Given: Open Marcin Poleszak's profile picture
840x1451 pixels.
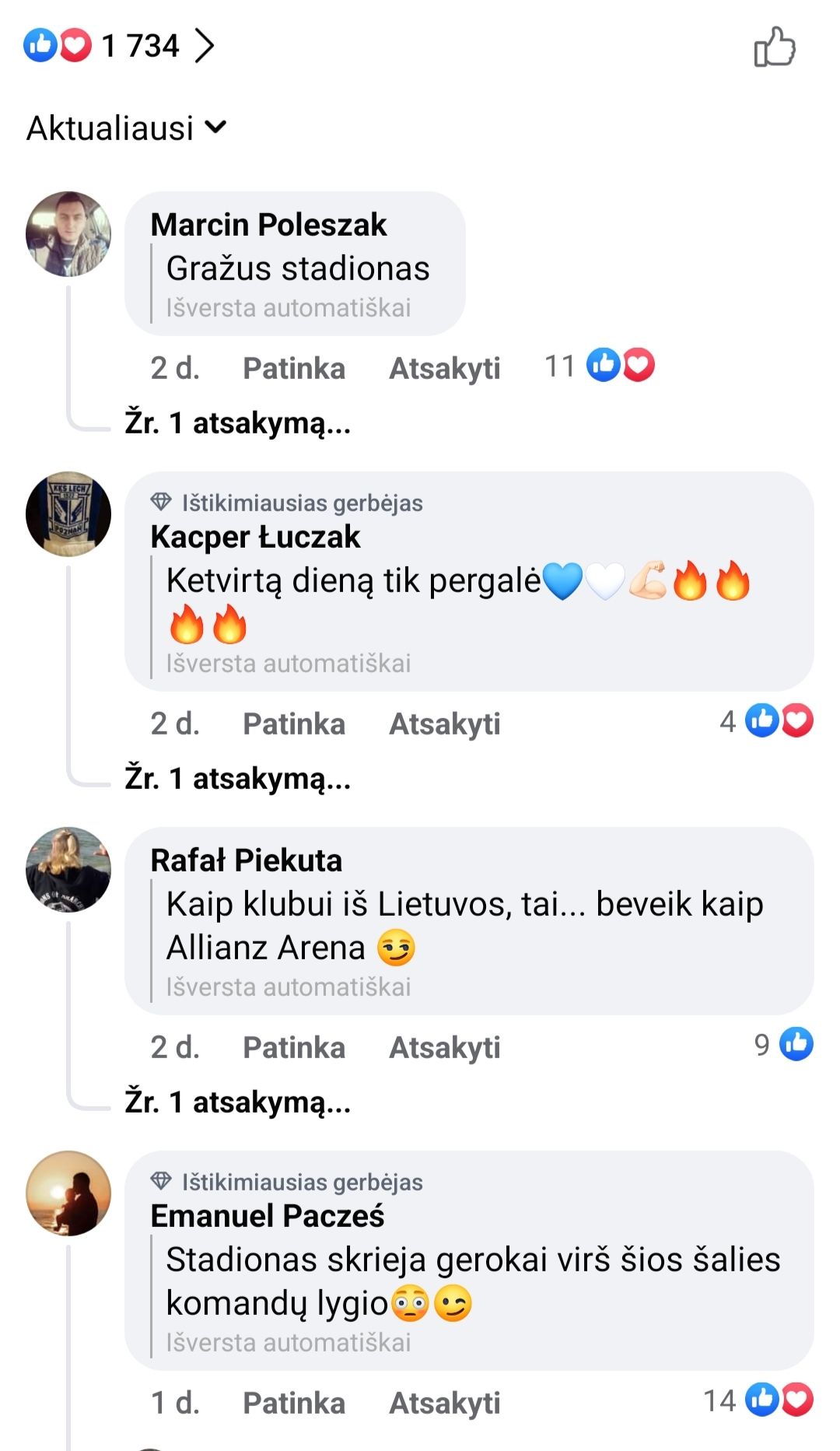Looking at the screenshot, I should click(68, 234).
